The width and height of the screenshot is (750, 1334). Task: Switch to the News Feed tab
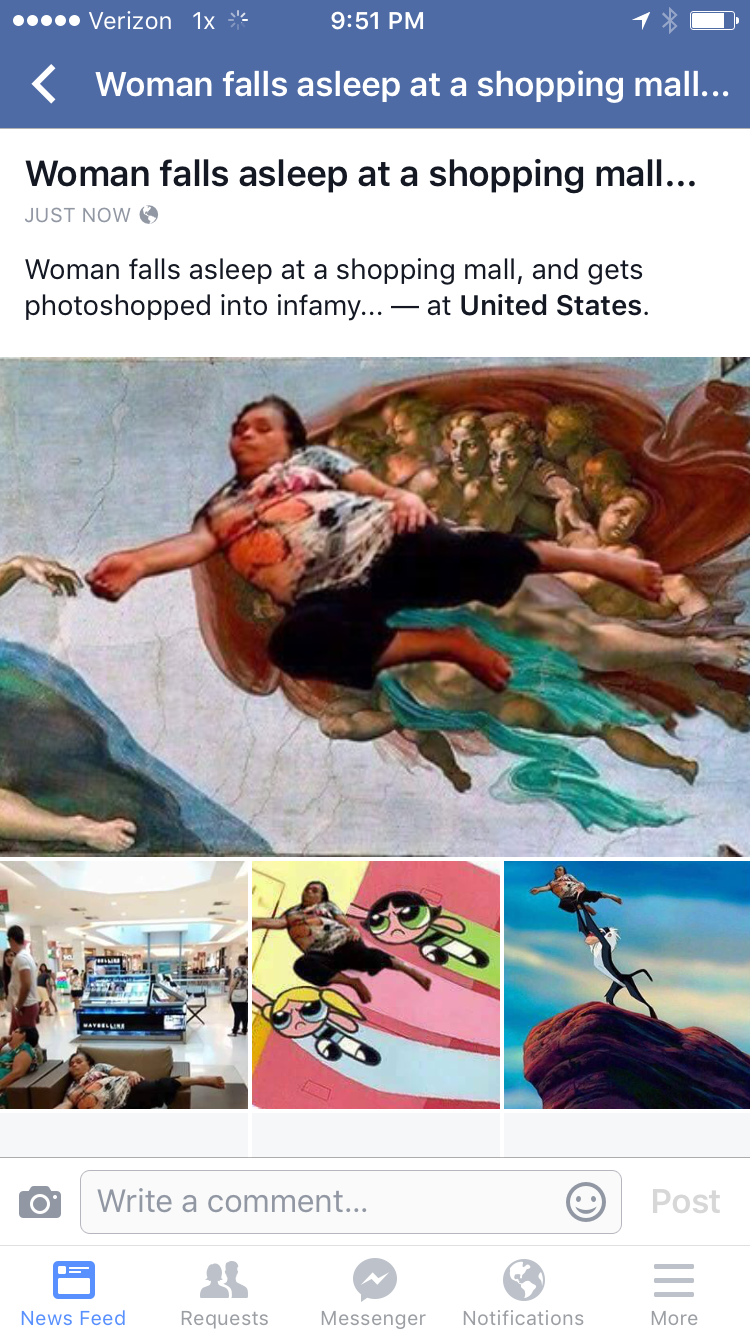click(x=74, y=1293)
